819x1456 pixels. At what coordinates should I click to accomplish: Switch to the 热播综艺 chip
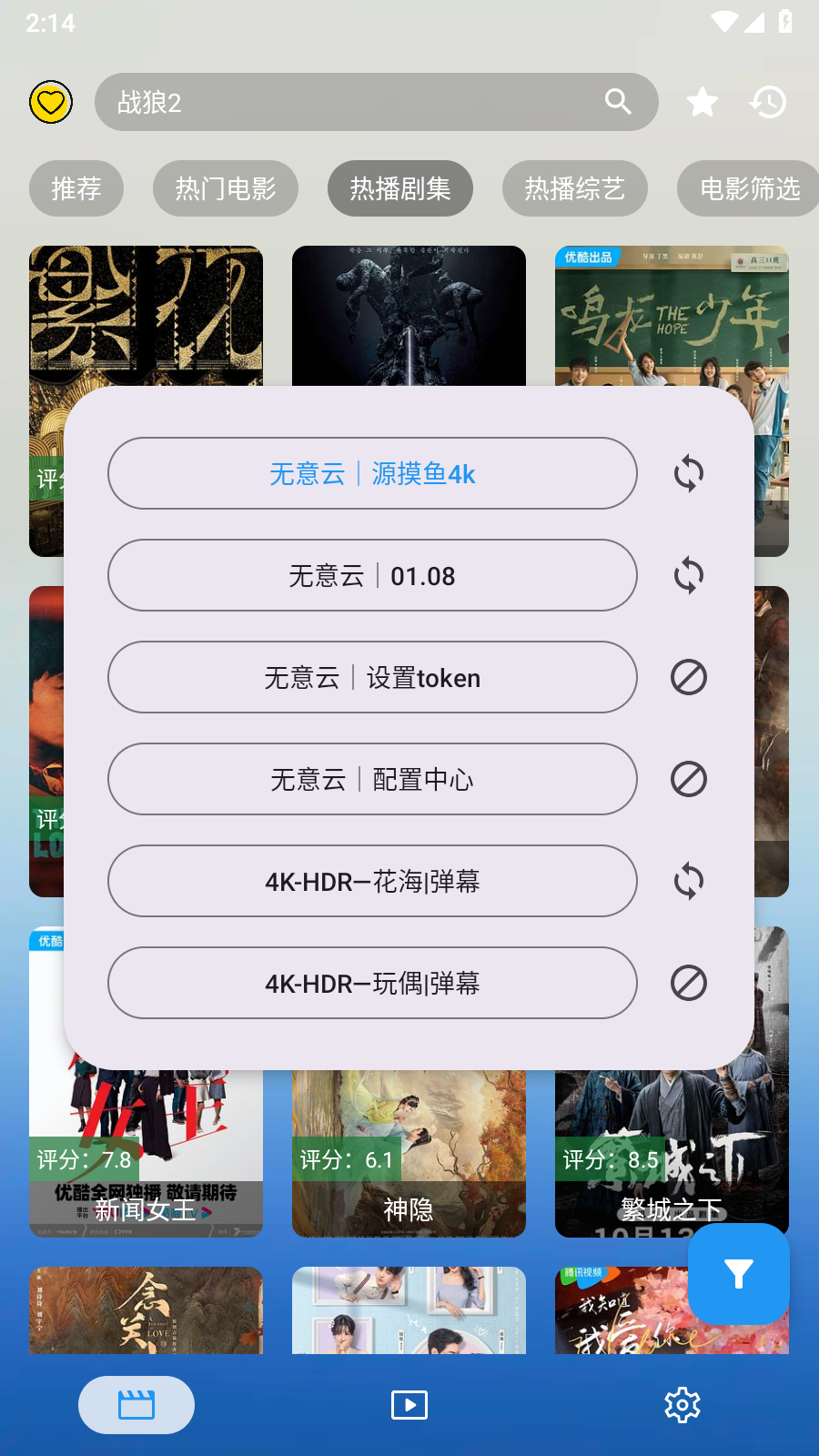575,188
